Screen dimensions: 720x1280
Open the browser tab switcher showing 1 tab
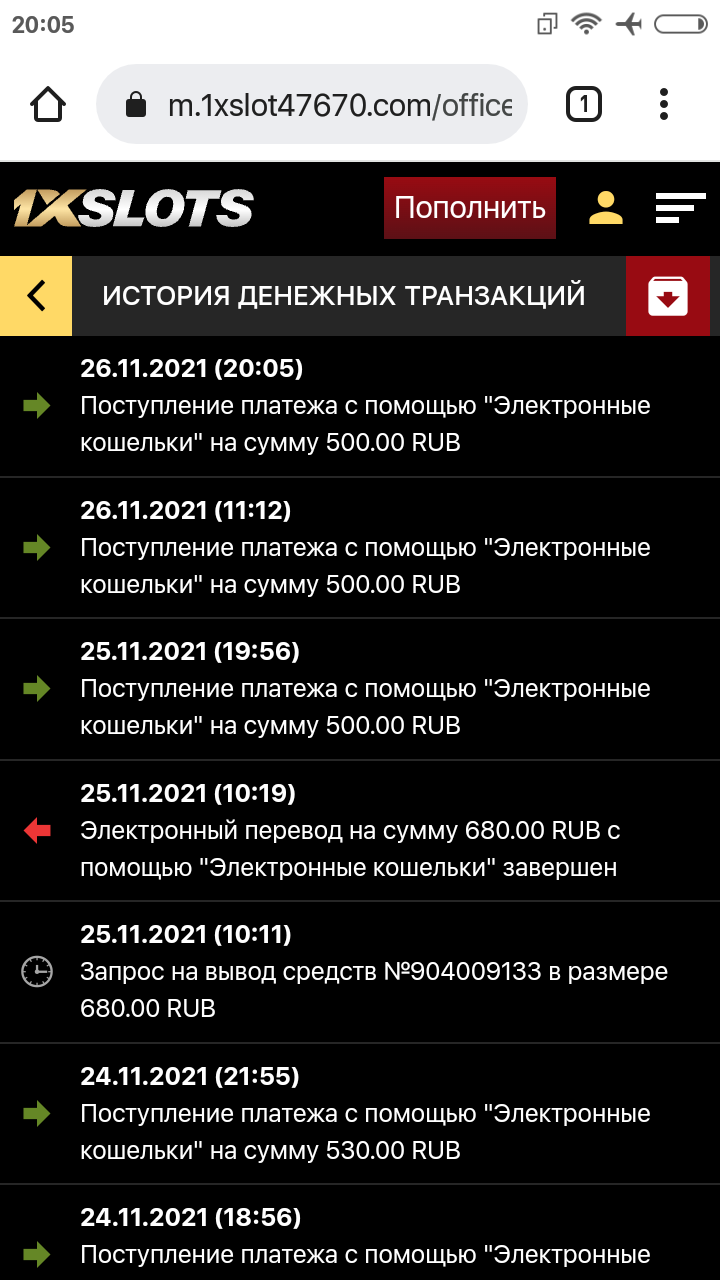tap(583, 103)
